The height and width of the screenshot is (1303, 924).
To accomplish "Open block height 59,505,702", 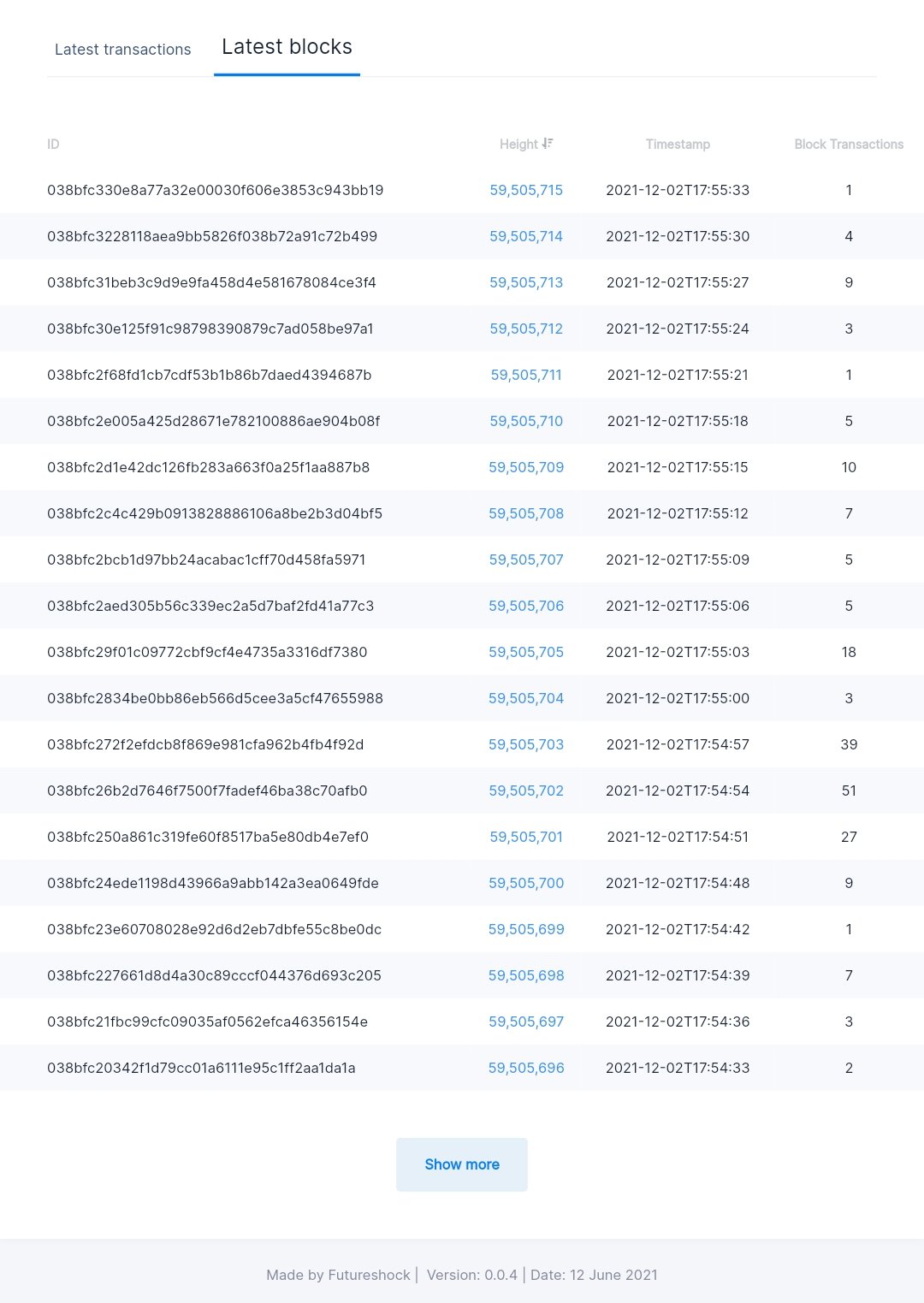I will point(526,791).
